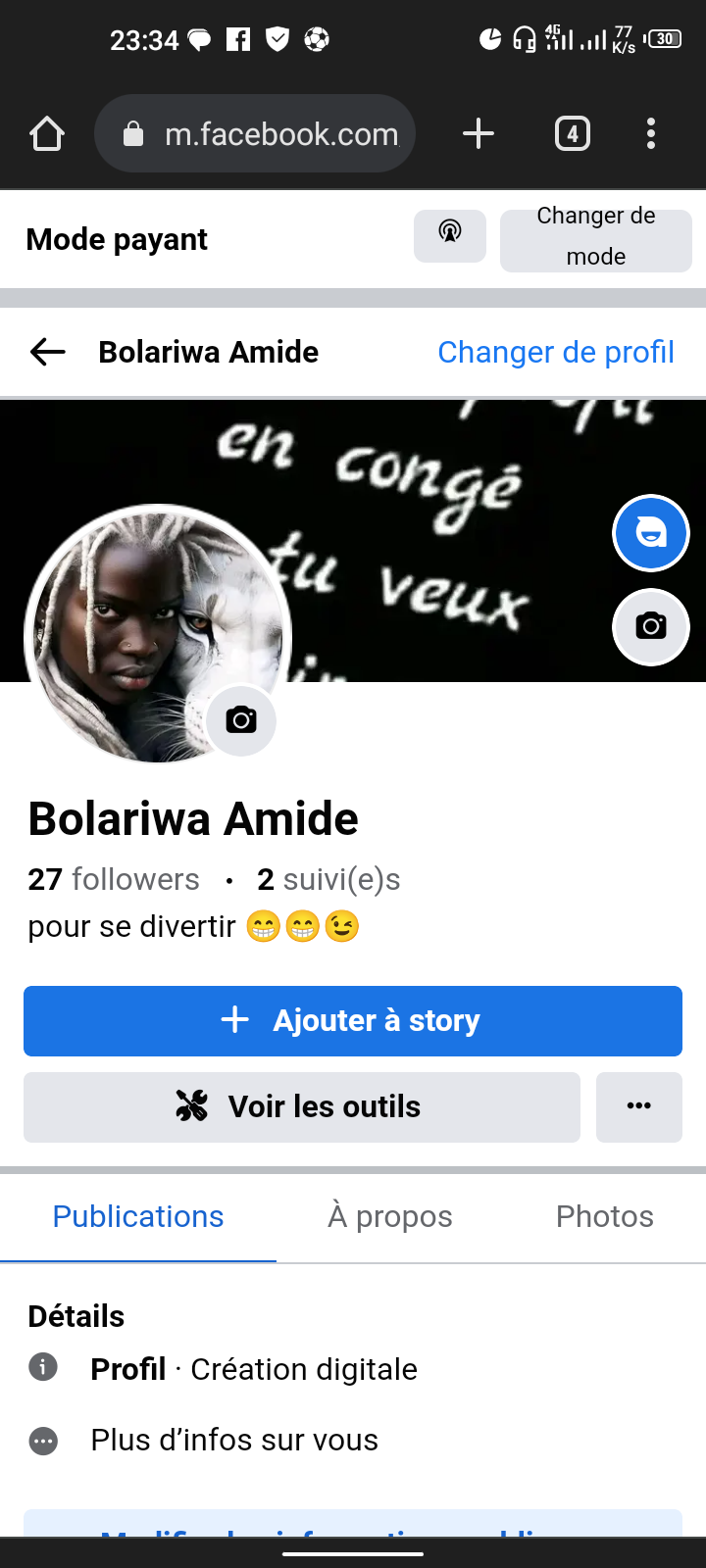Viewport: 706px width, 1568px height.
Task: Switch to the Photos tab
Action: coord(604,1217)
